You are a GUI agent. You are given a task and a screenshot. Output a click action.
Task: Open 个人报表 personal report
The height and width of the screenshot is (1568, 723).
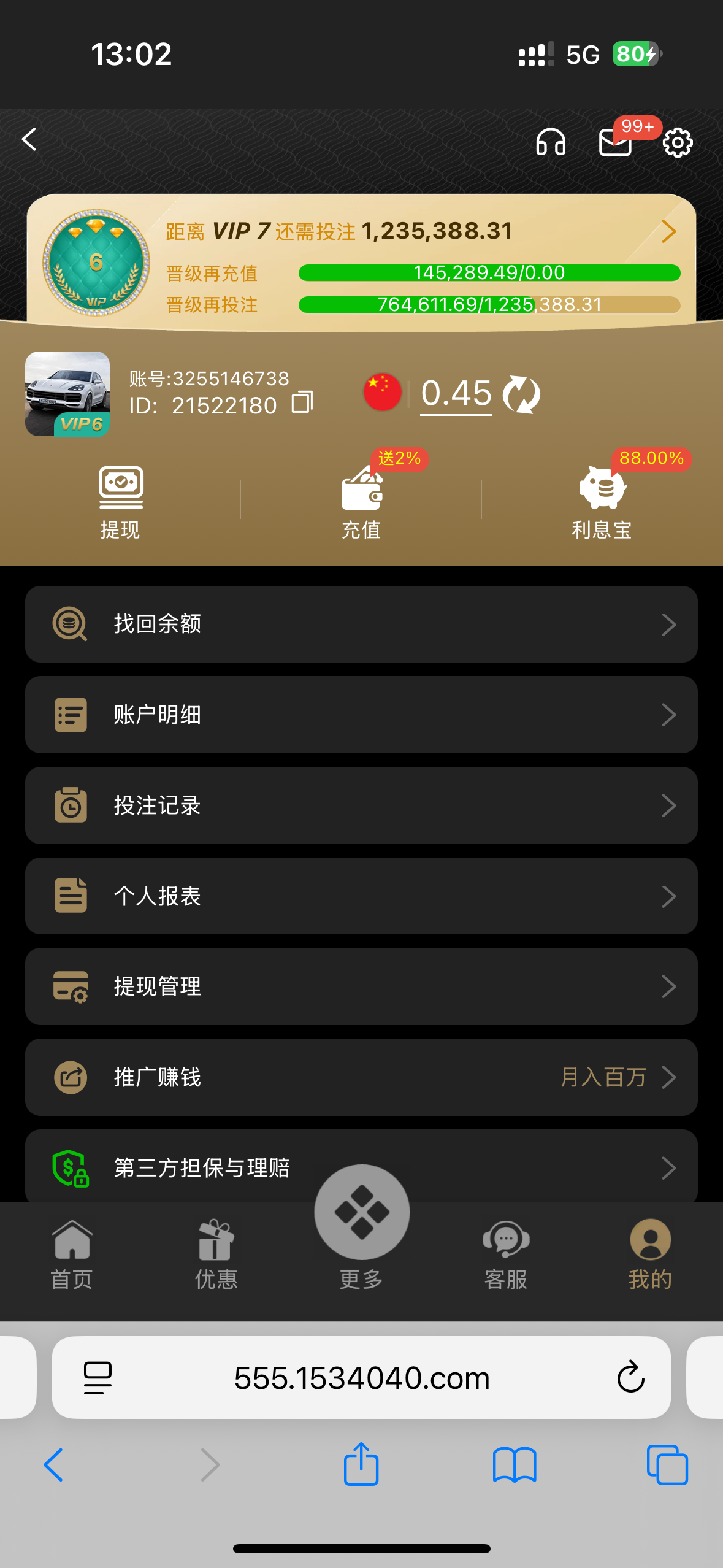[361, 896]
